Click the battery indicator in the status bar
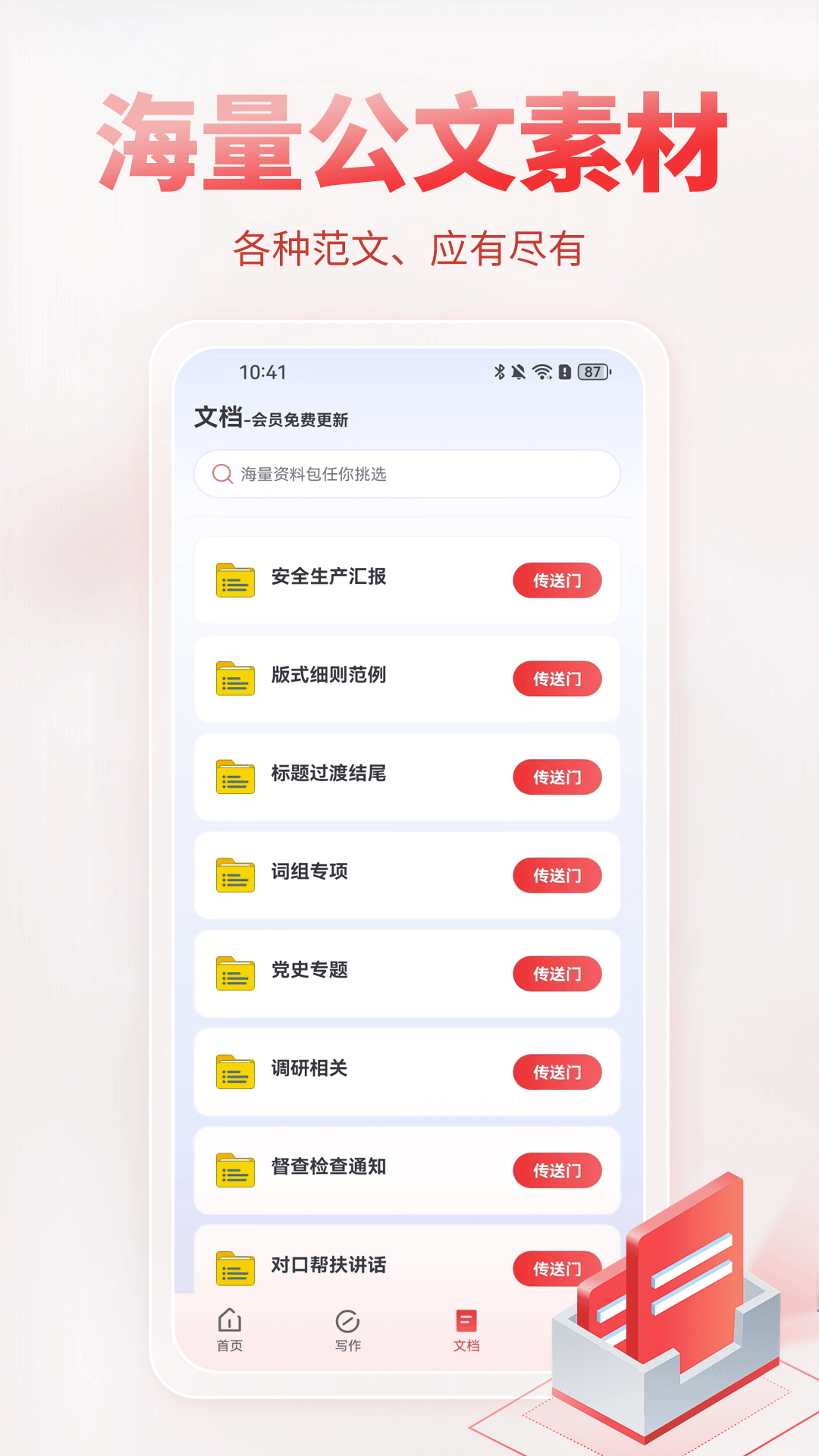Viewport: 819px width, 1456px height. 593,371
